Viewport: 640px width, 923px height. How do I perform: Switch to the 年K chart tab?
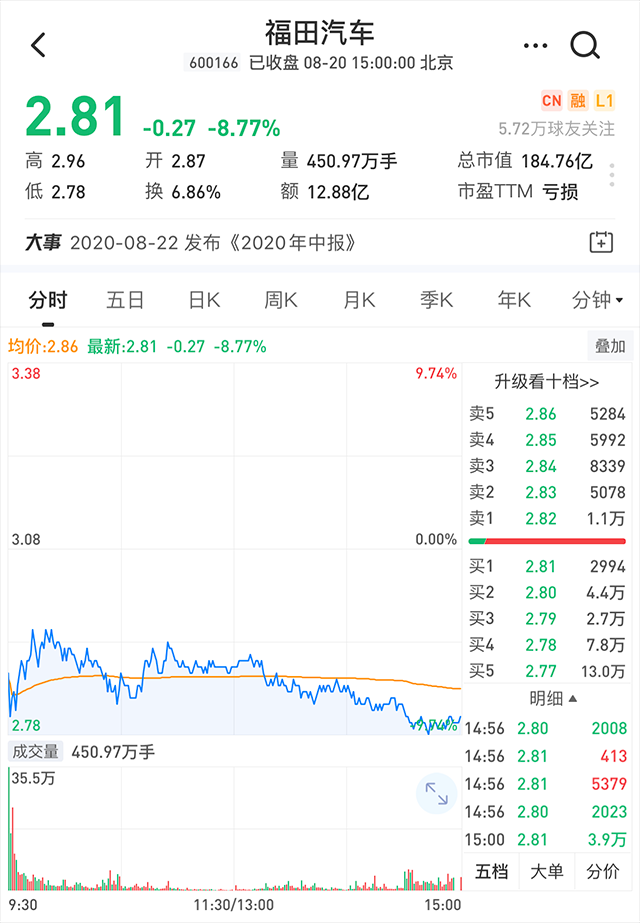click(x=514, y=300)
